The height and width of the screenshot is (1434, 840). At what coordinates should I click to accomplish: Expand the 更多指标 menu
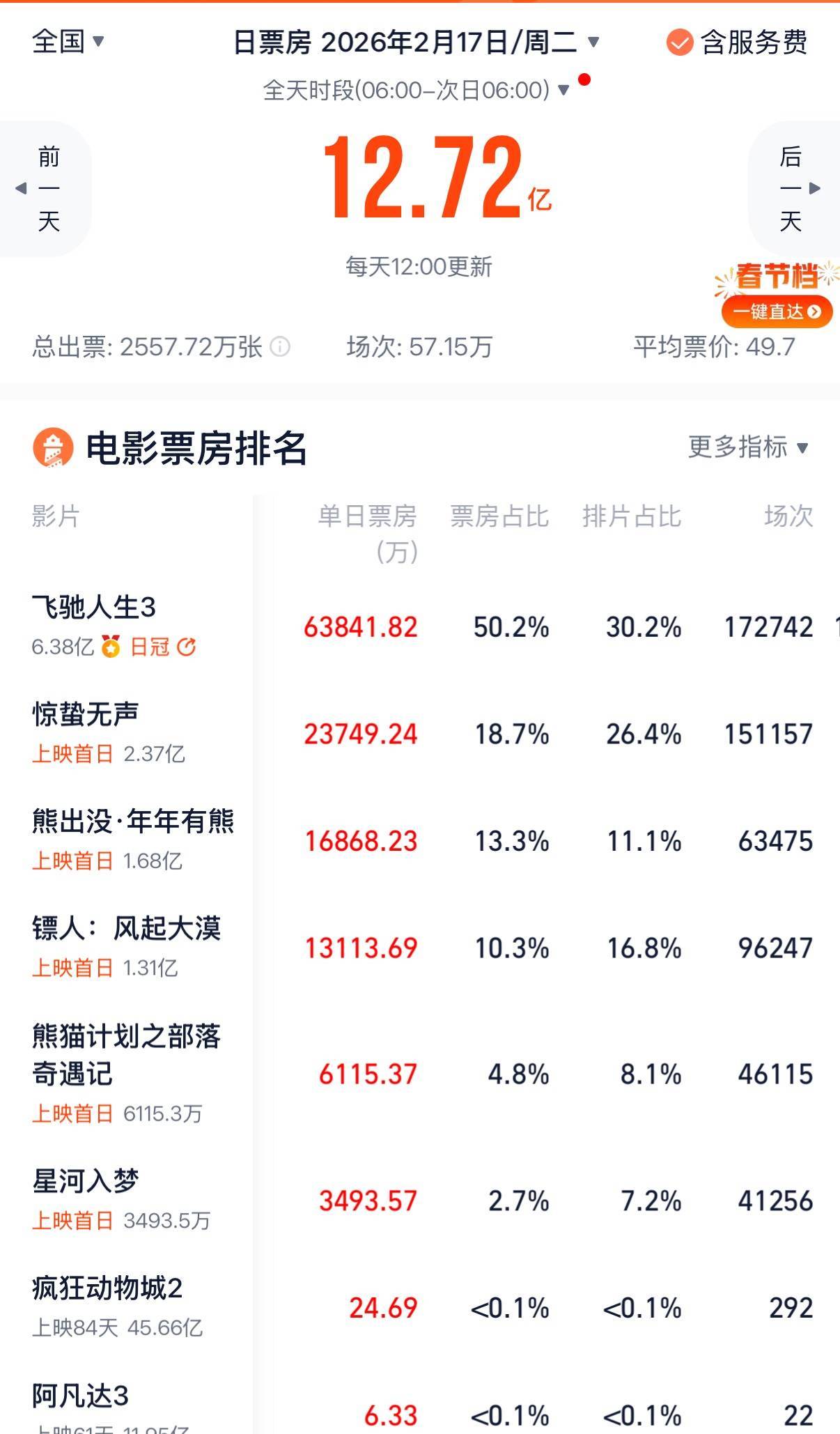[747, 447]
